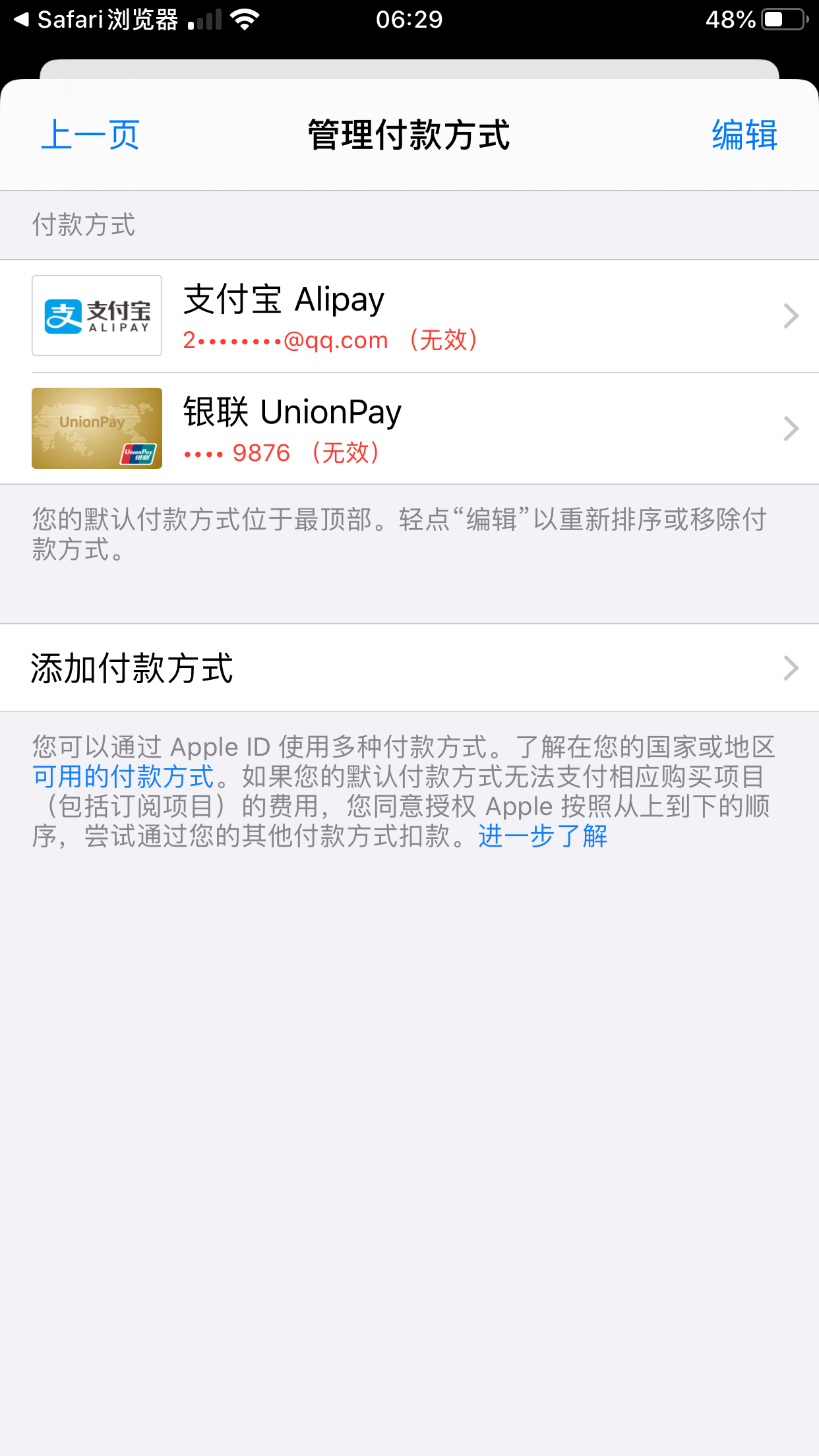819x1456 pixels.
Task: Open 添加付款方式 to add payment
Action: click(409, 668)
